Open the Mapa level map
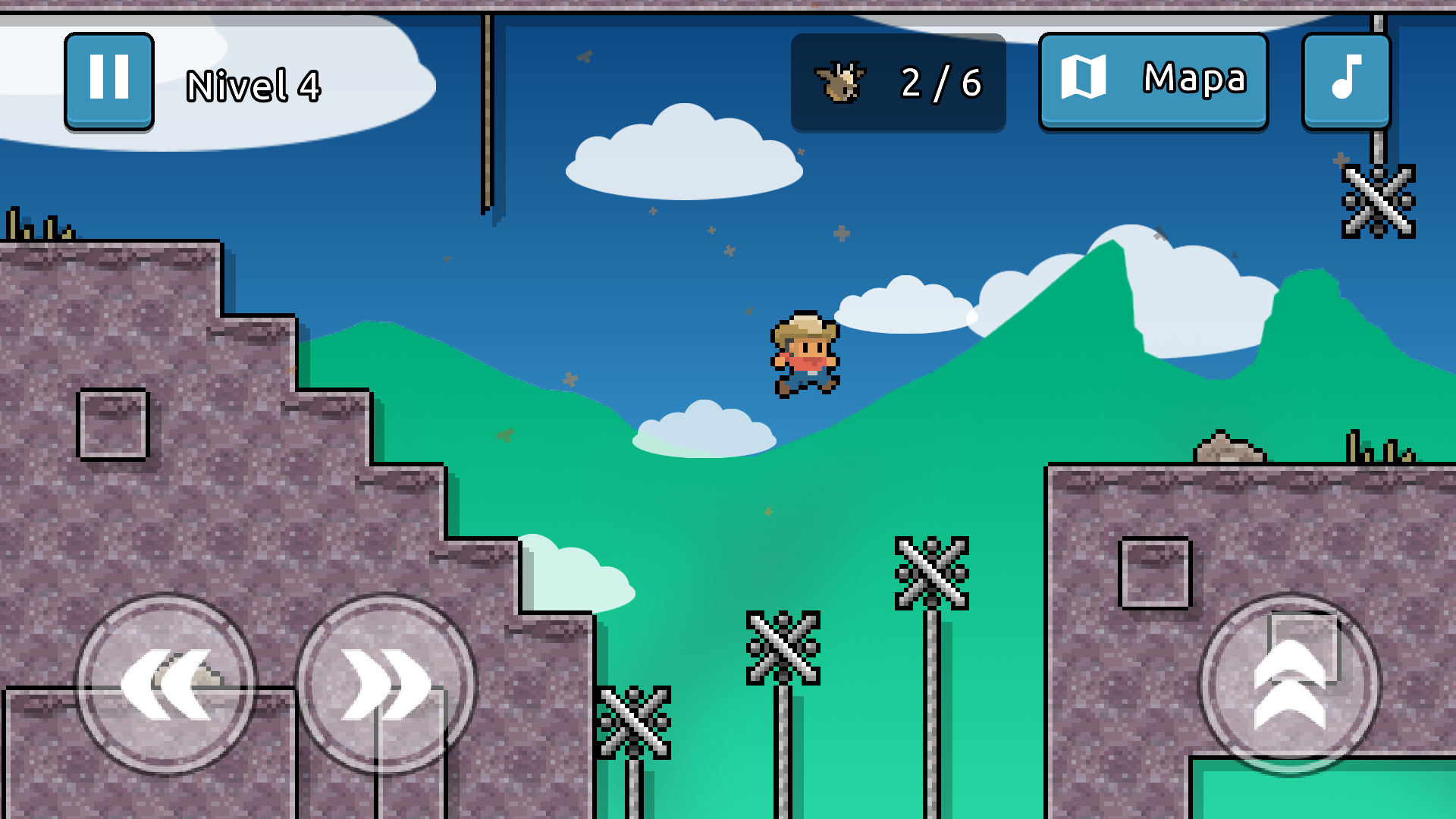The height and width of the screenshot is (819, 1456). [1153, 80]
